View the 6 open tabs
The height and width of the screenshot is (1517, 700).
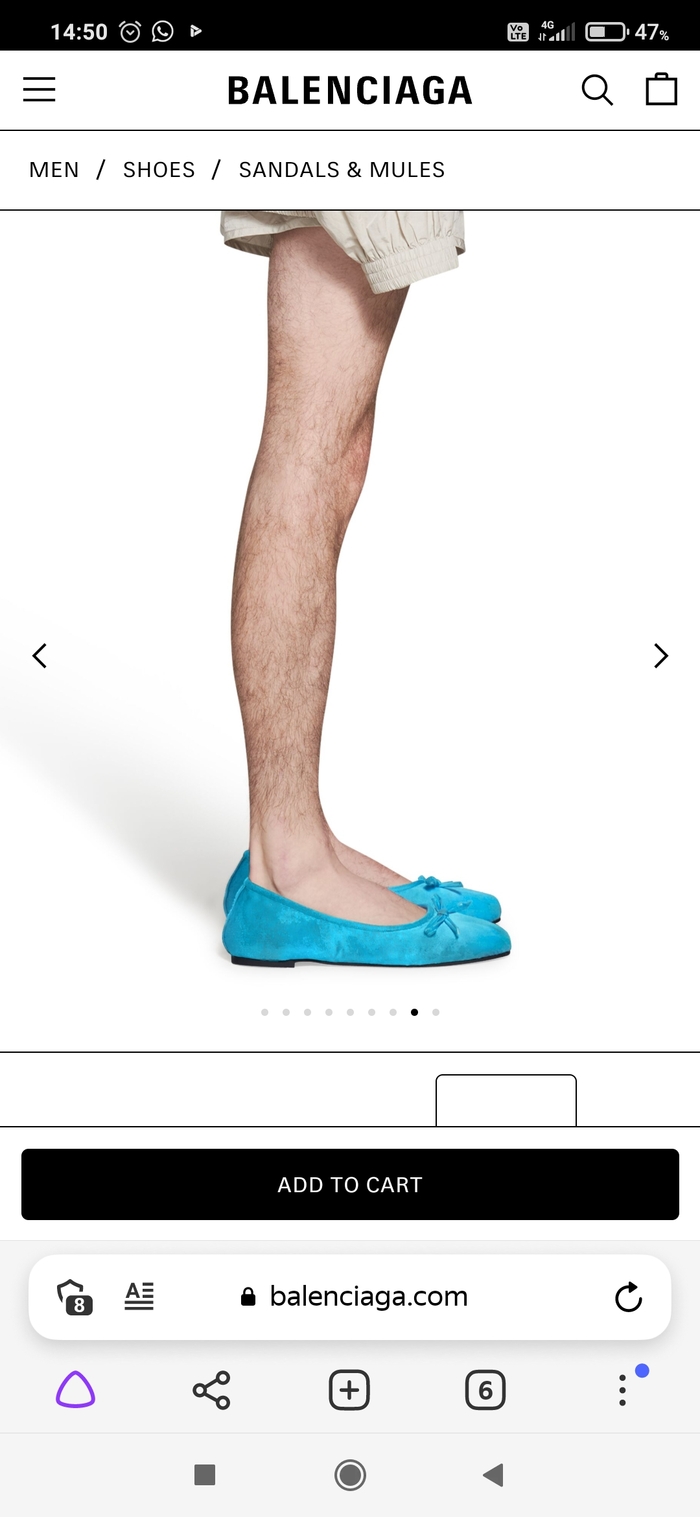[x=485, y=1390]
